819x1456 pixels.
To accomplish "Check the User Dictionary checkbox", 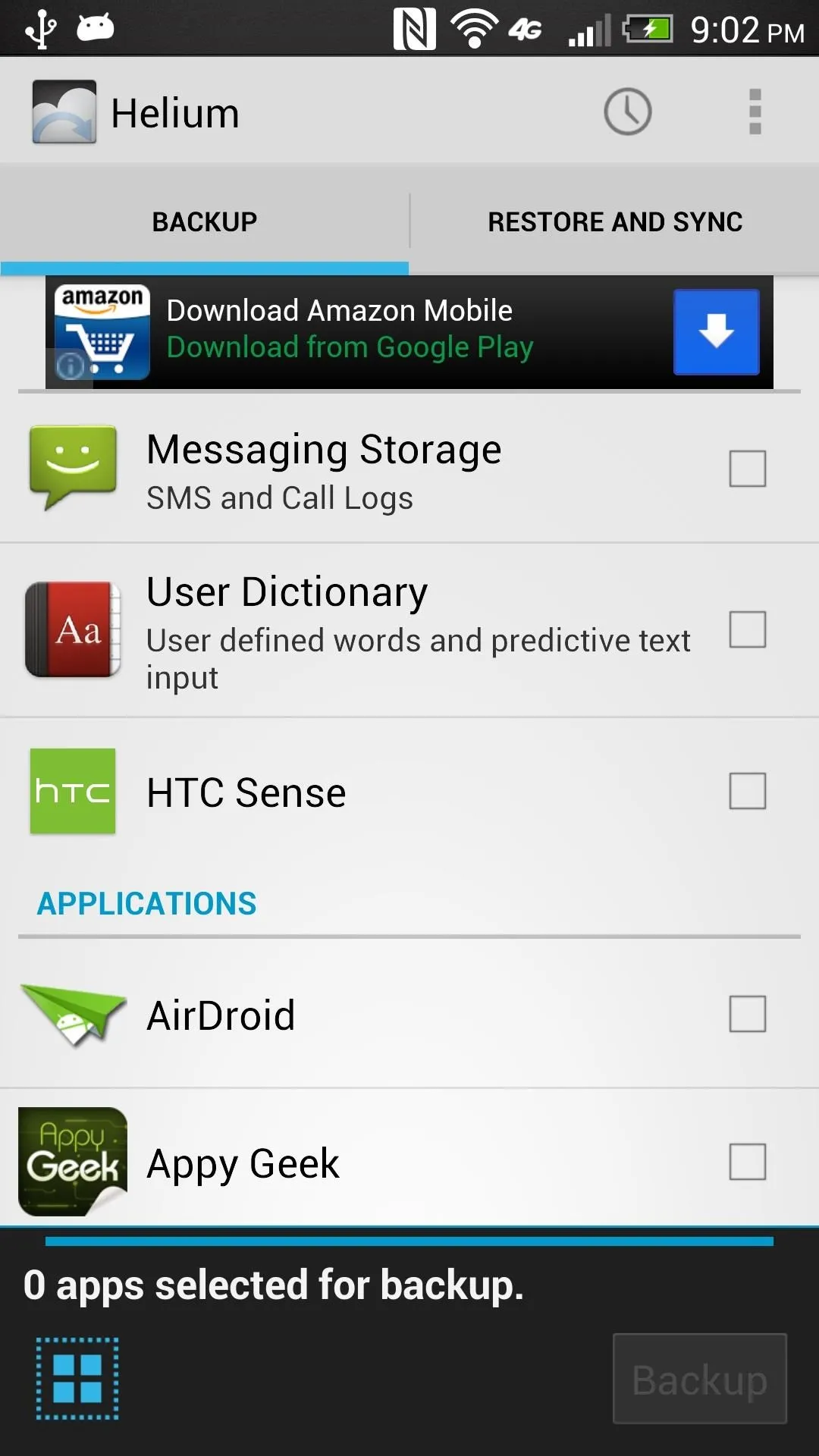I will click(748, 629).
